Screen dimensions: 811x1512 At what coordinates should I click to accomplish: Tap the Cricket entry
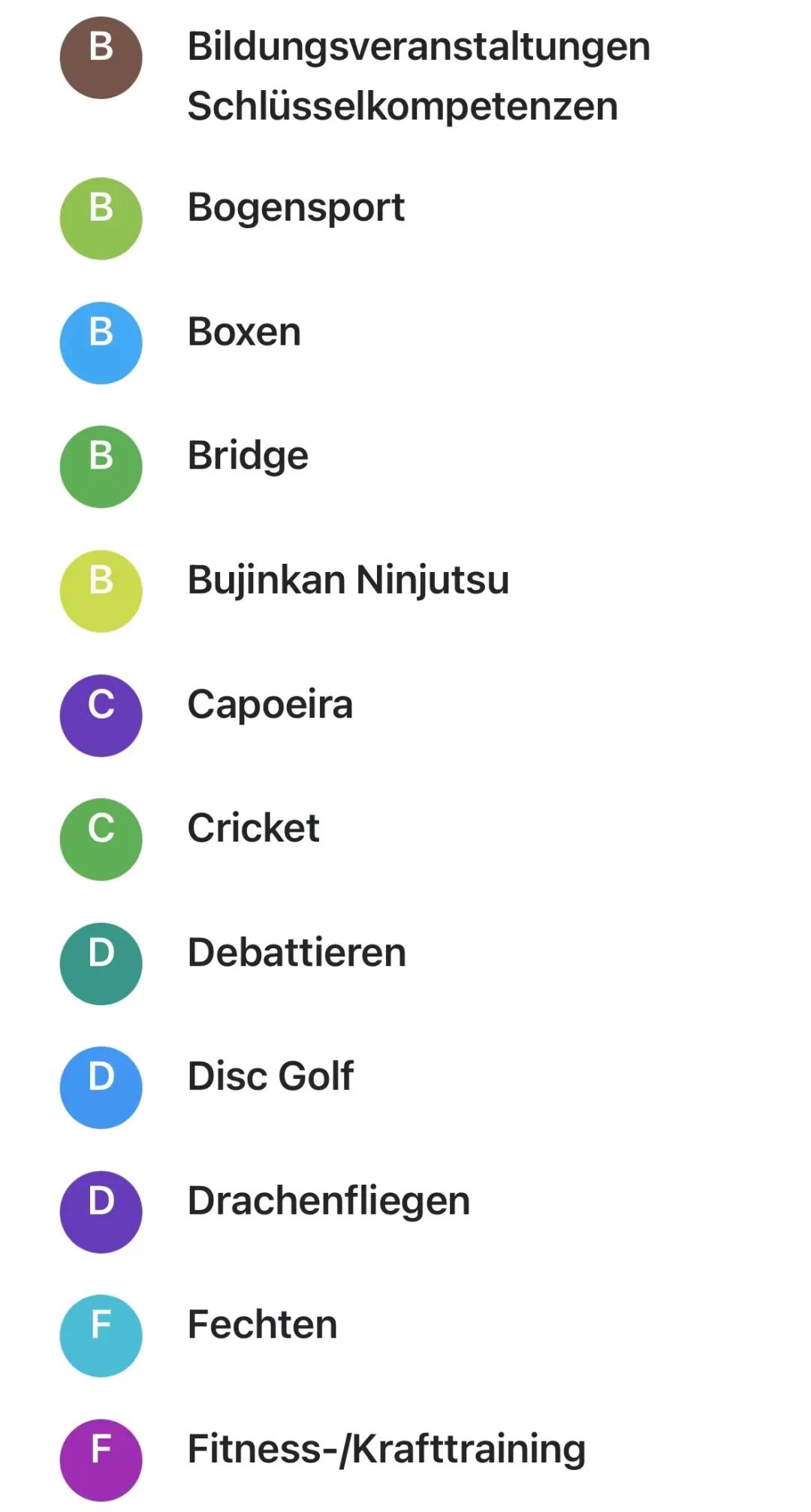point(253,829)
